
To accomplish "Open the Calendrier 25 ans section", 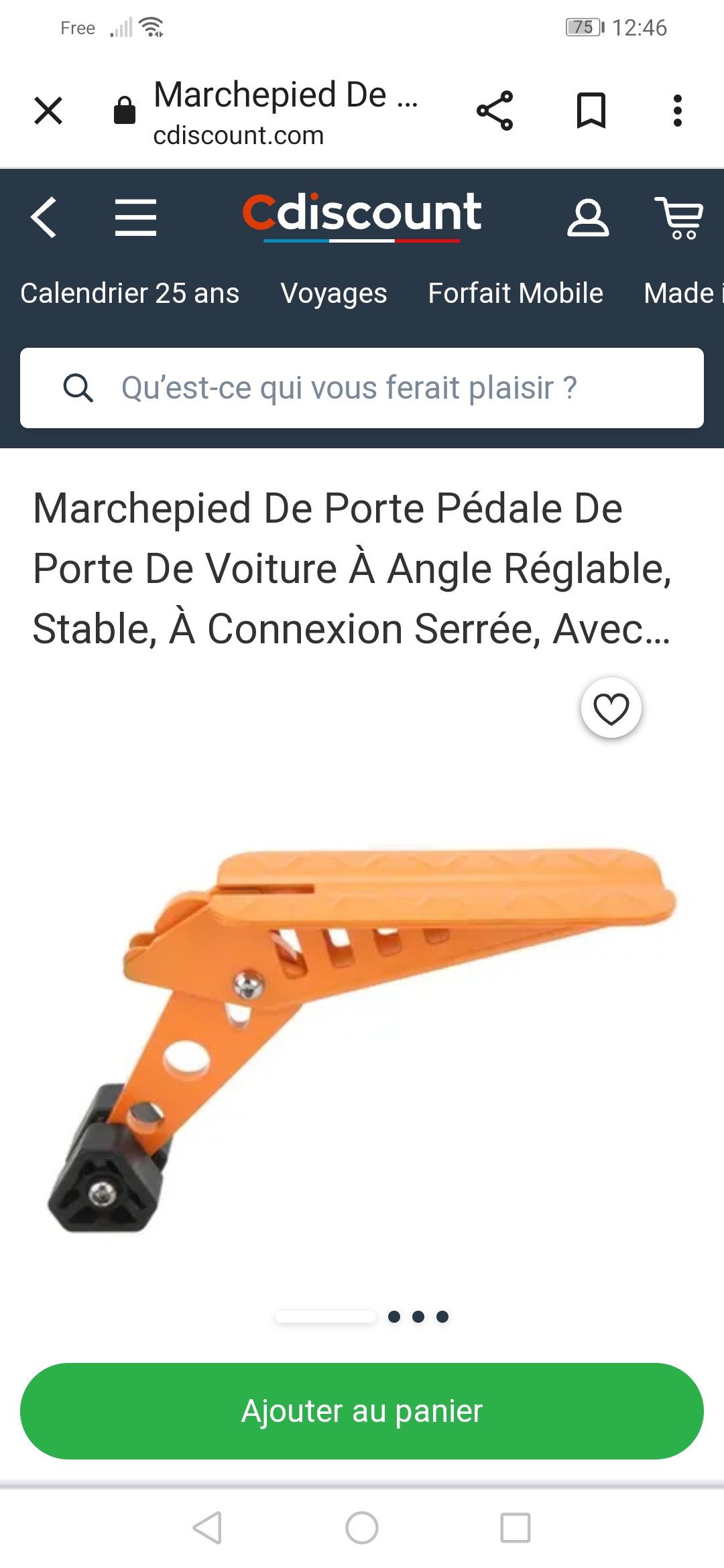I will click(130, 293).
